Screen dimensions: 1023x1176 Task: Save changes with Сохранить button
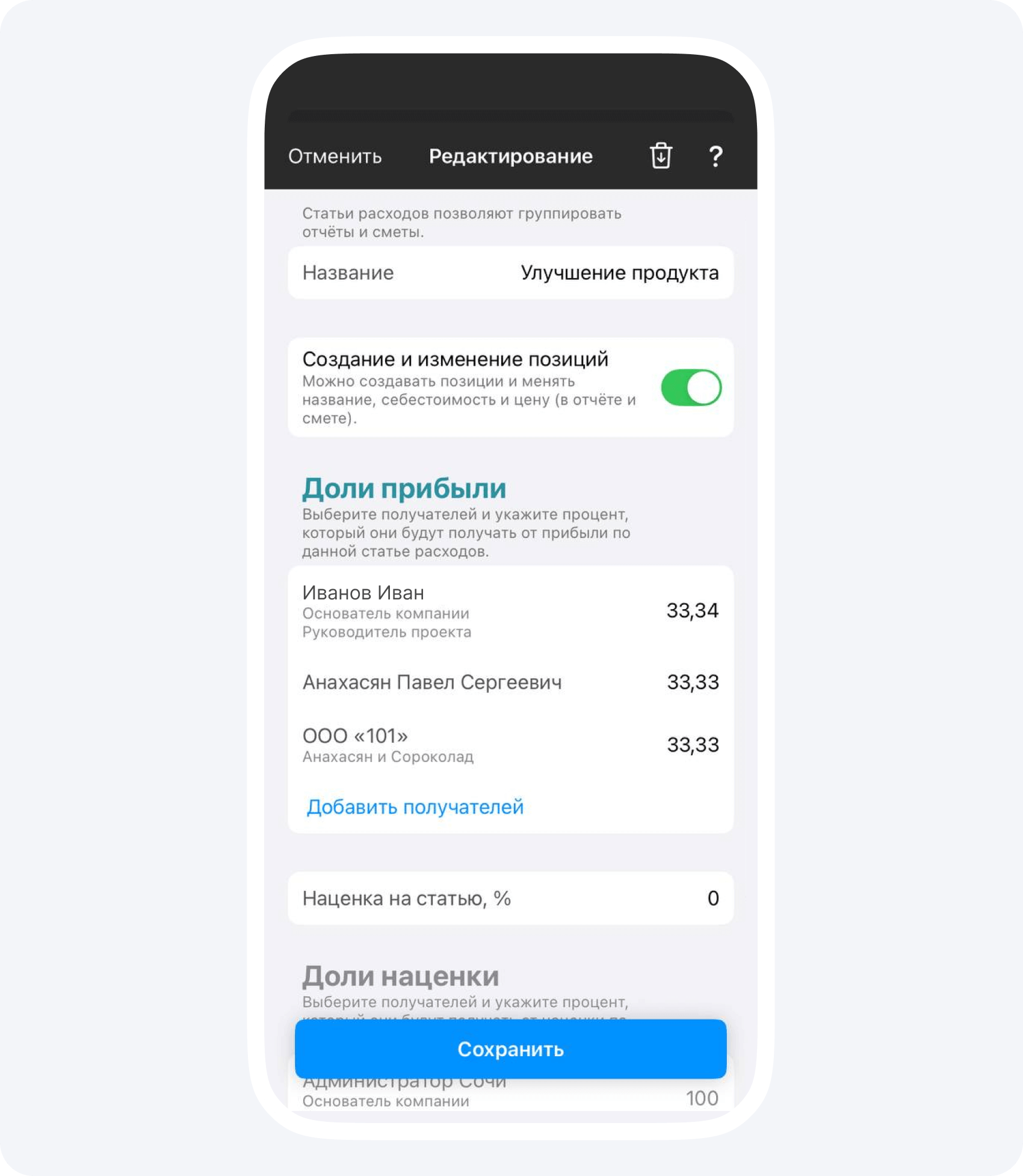click(x=510, y=1050)
